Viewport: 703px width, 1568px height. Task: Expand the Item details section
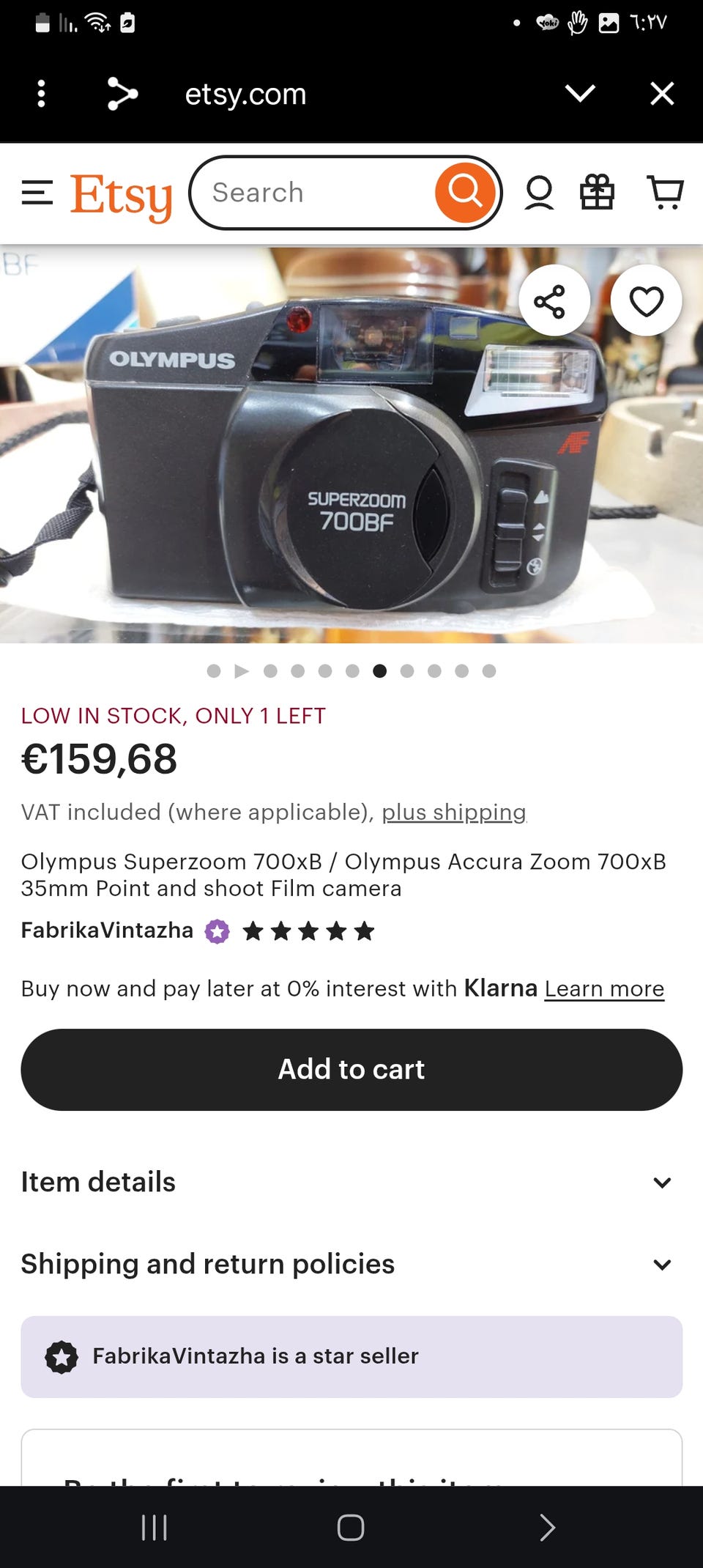pyautogui.click(x=351, y=1183)
